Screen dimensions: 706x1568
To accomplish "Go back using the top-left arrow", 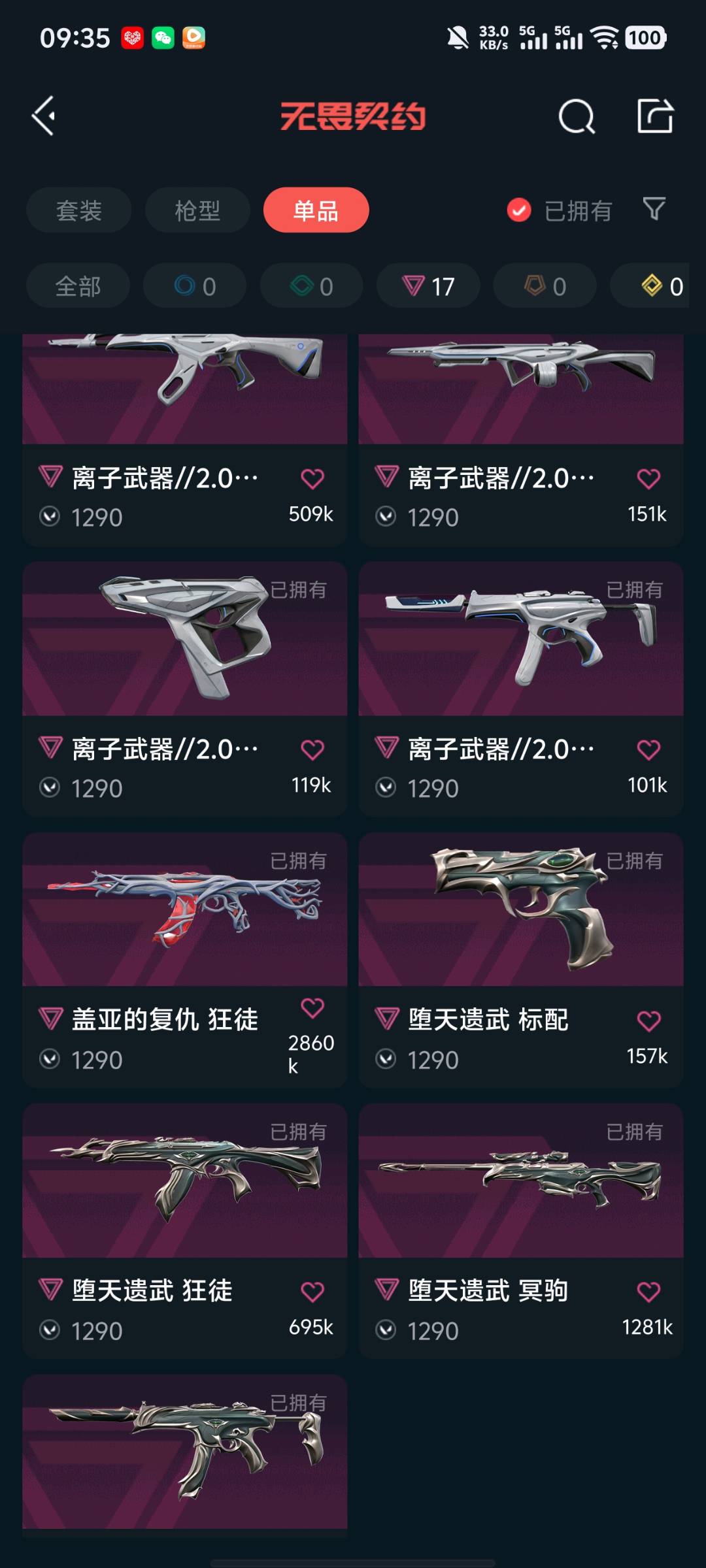I will coord(44,116).
